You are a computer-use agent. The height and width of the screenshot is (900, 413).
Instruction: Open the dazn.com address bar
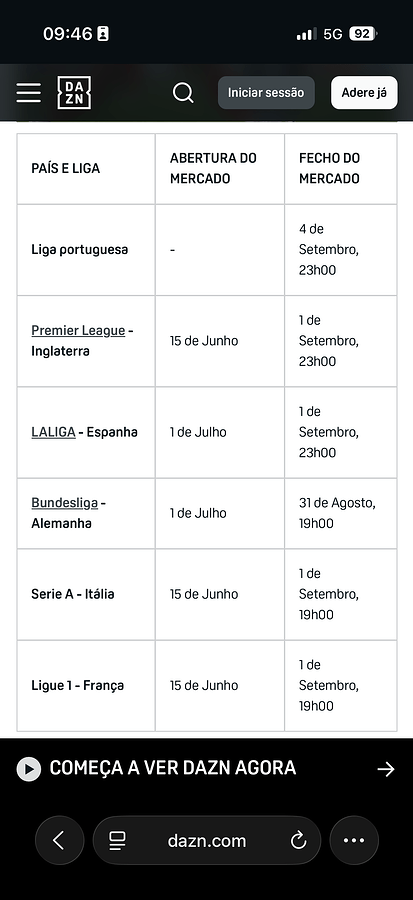point(206,840)
